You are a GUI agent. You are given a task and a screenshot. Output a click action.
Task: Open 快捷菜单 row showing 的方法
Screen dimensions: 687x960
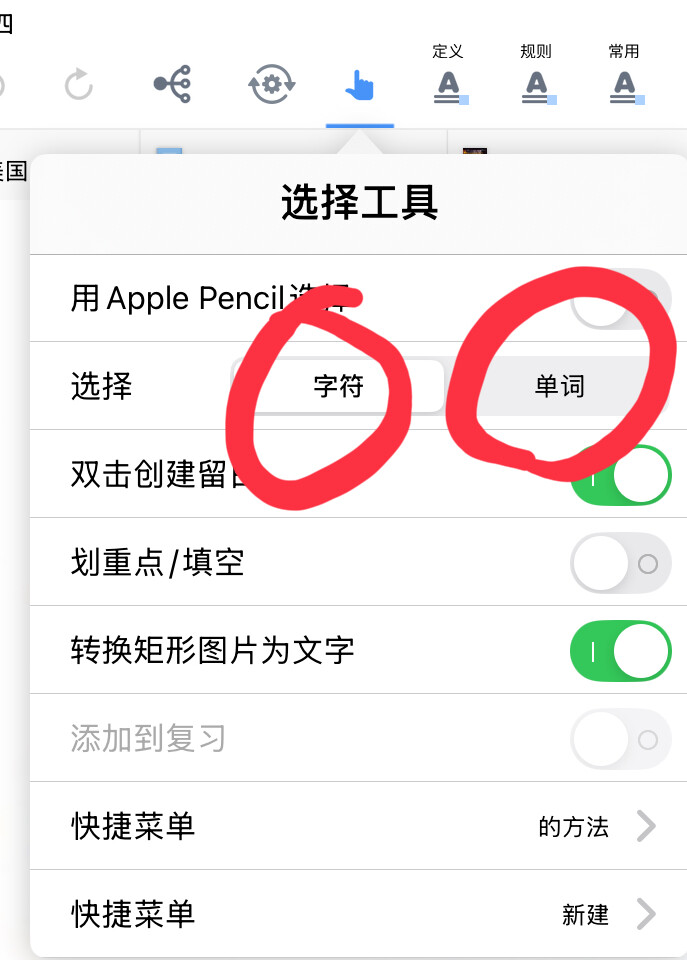(x=360, y=826)
